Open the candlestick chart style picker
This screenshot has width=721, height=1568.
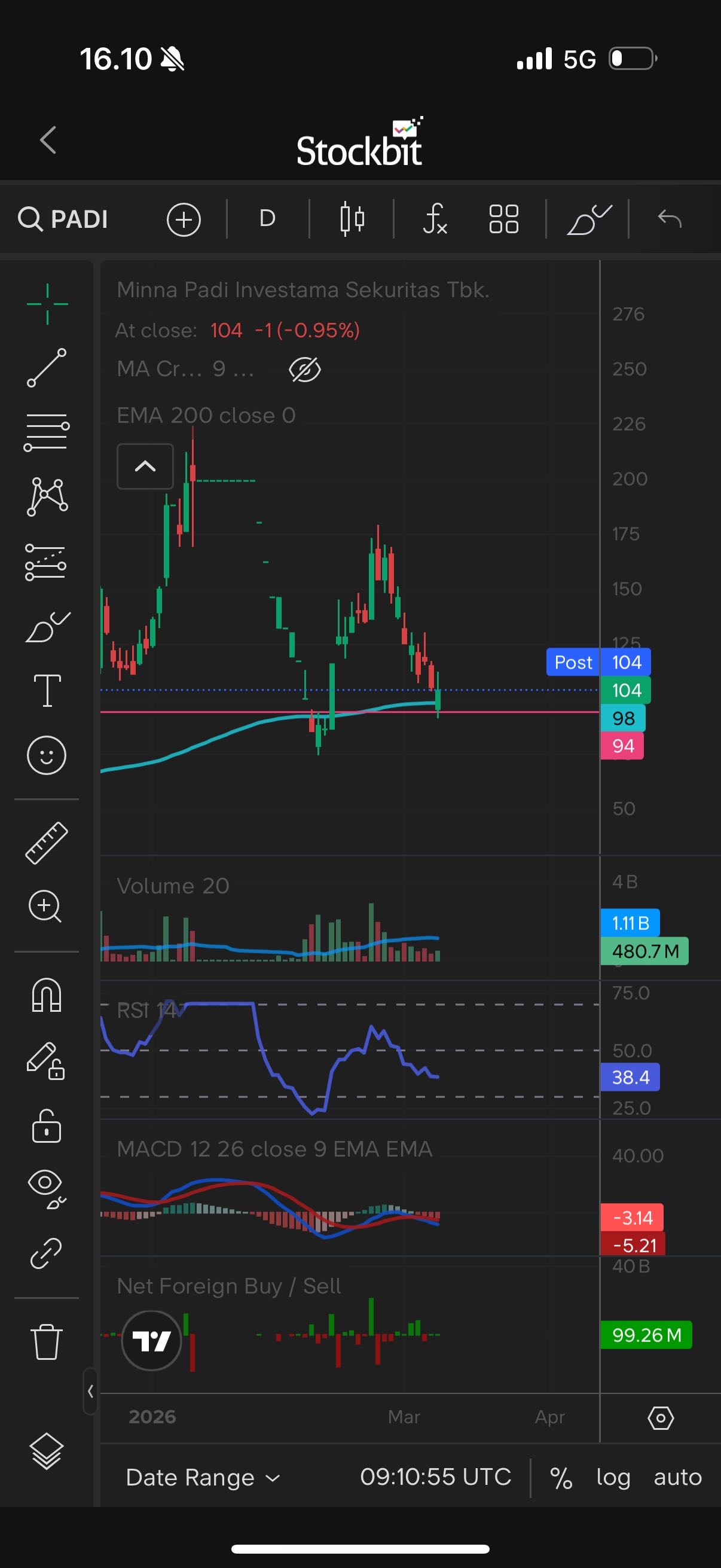(x=352, y=218)
